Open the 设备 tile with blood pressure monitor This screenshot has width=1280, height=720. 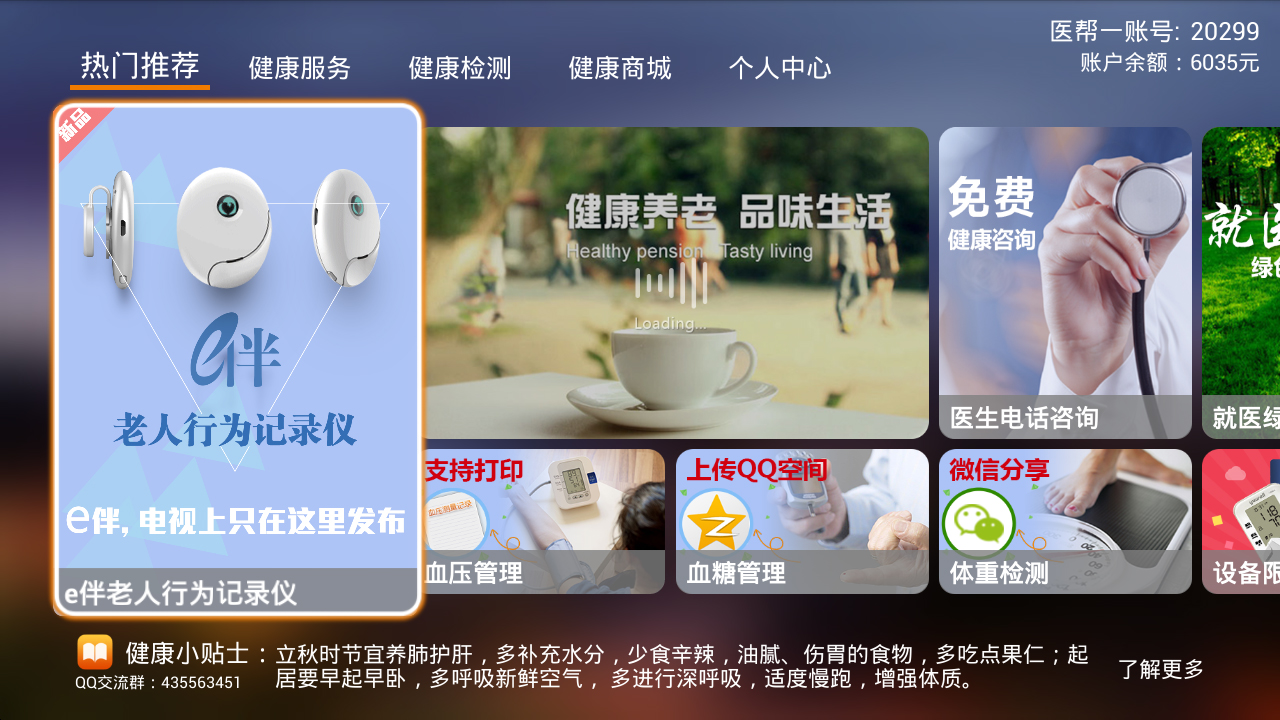tap(1242, 521)
